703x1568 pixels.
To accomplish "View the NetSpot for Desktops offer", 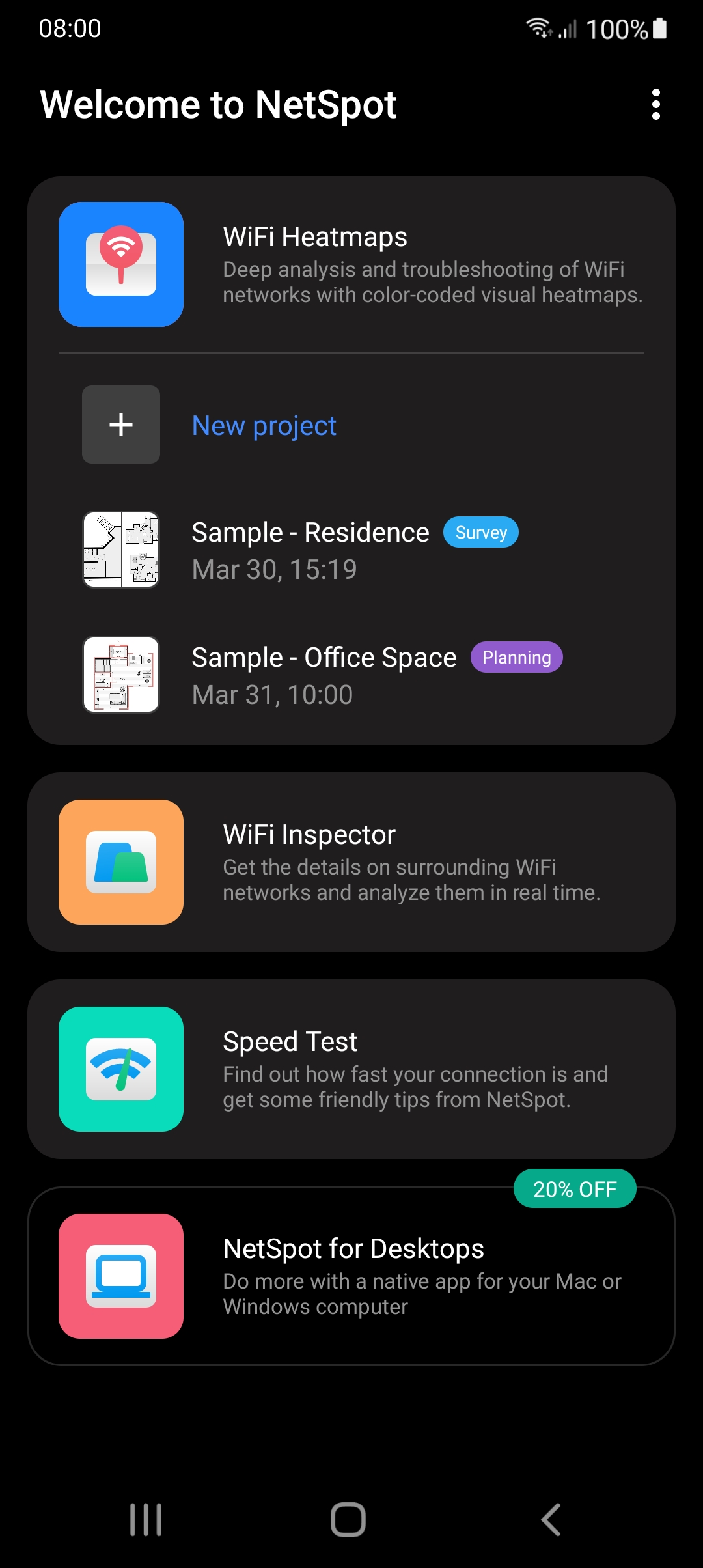I will tap(351, 1276).
